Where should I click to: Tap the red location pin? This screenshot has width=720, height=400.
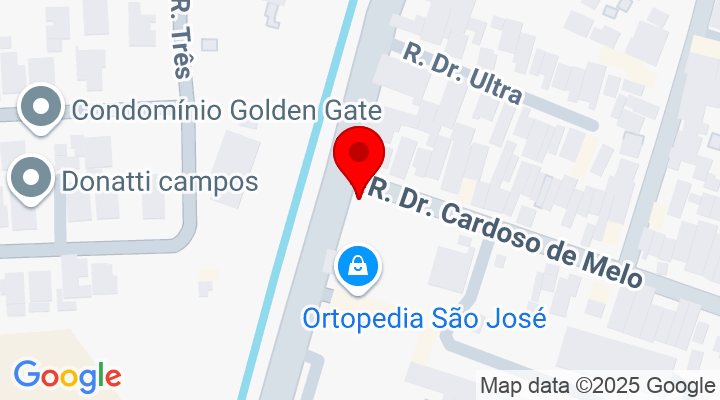point(358,157)
